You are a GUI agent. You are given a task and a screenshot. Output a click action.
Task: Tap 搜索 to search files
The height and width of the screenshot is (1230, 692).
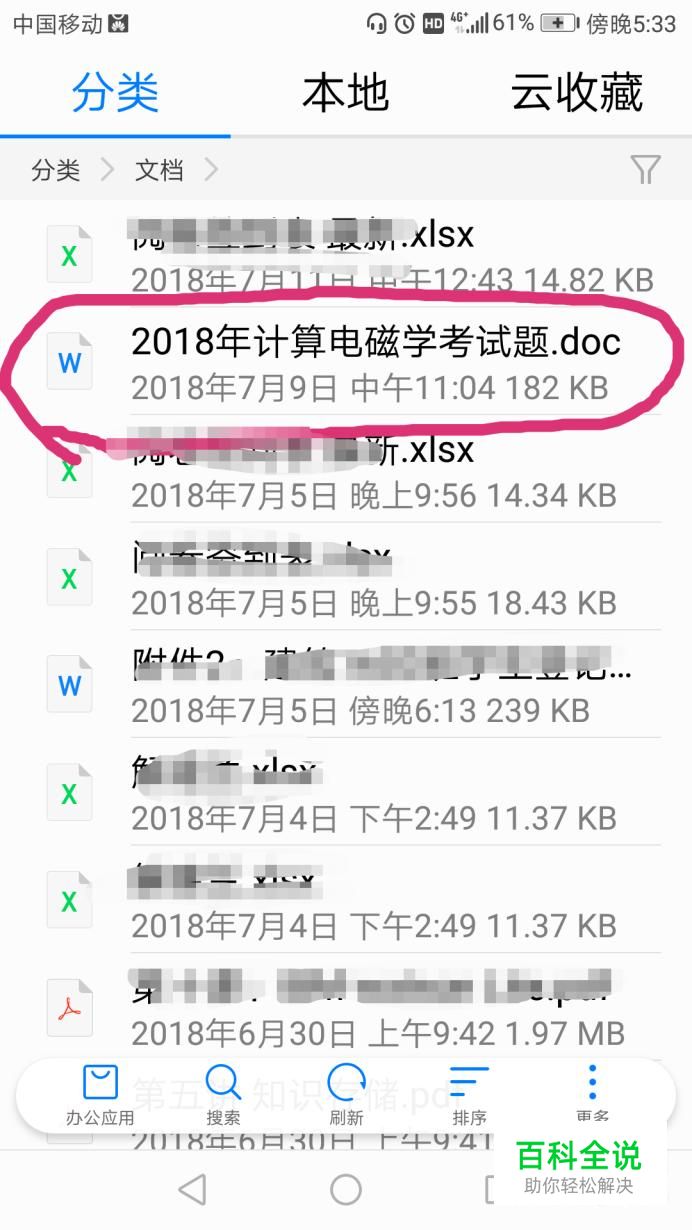223,1095
